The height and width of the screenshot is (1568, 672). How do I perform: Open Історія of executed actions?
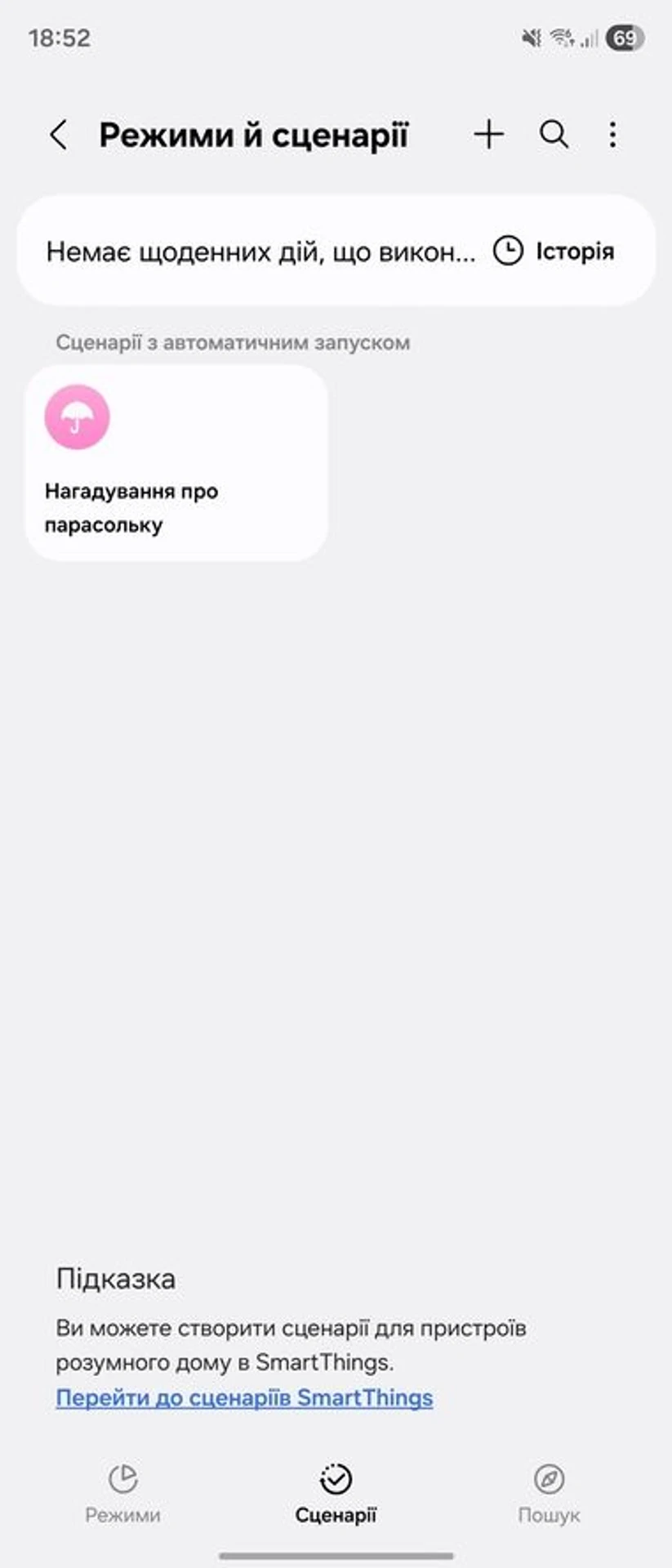coord(554,252)
